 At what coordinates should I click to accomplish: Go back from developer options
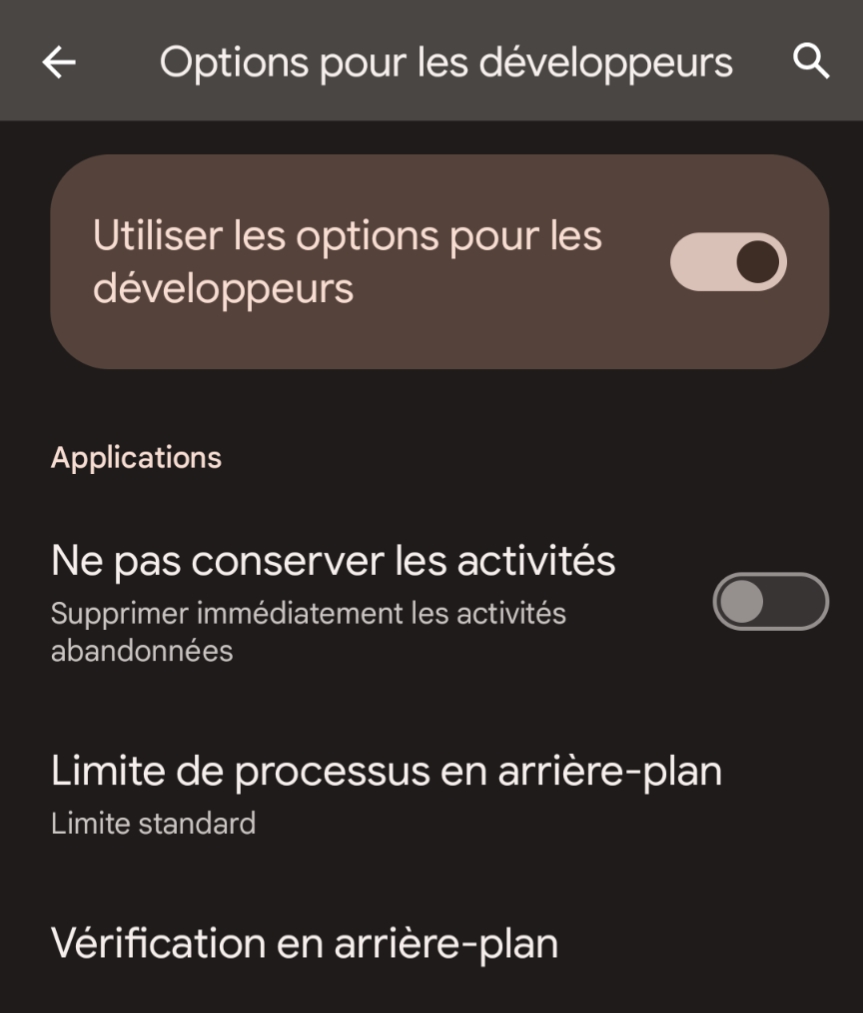click(x=59, y=63)
